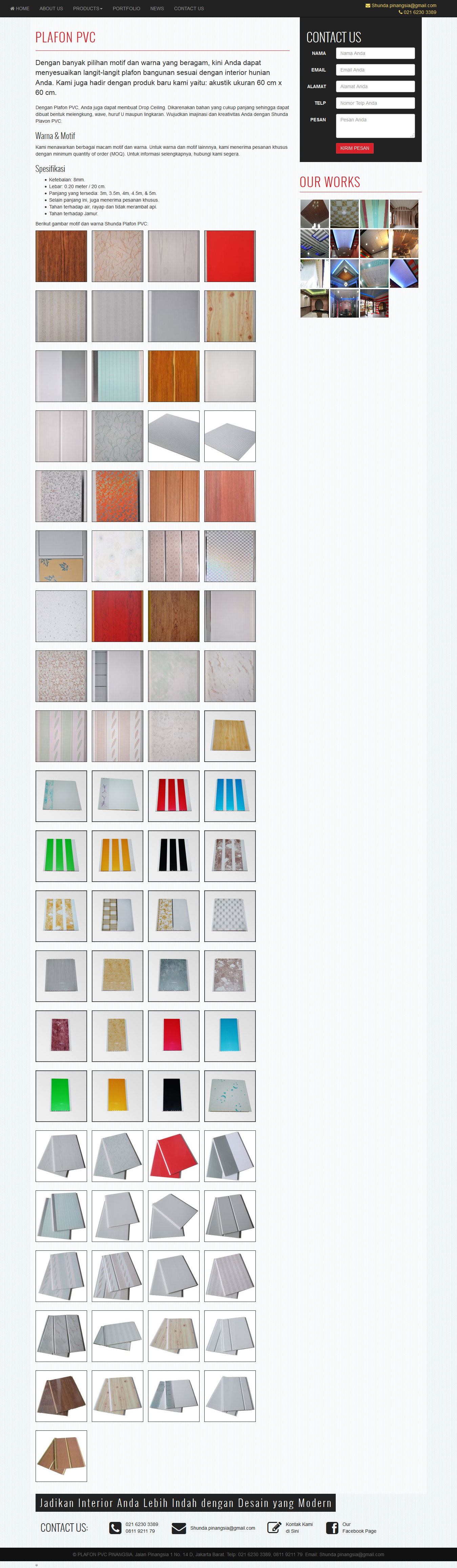Open the ABOUT US page
The image size is (457, 1568).
click(51, 8)
